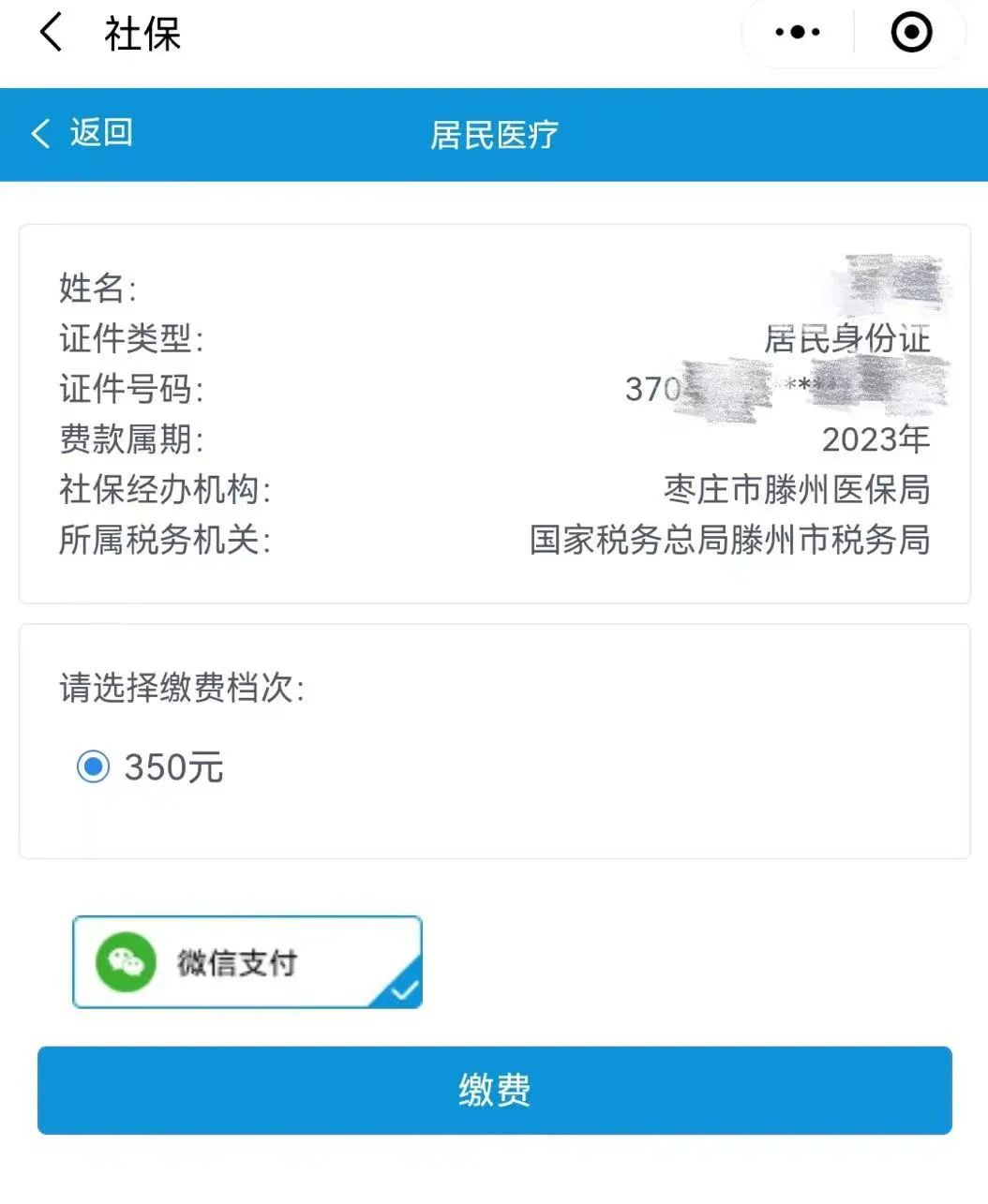Viewport: 988px width, 1204px height.
Task: Go back using the top-left arrow beside 社保
Action: tap(51, 33)
